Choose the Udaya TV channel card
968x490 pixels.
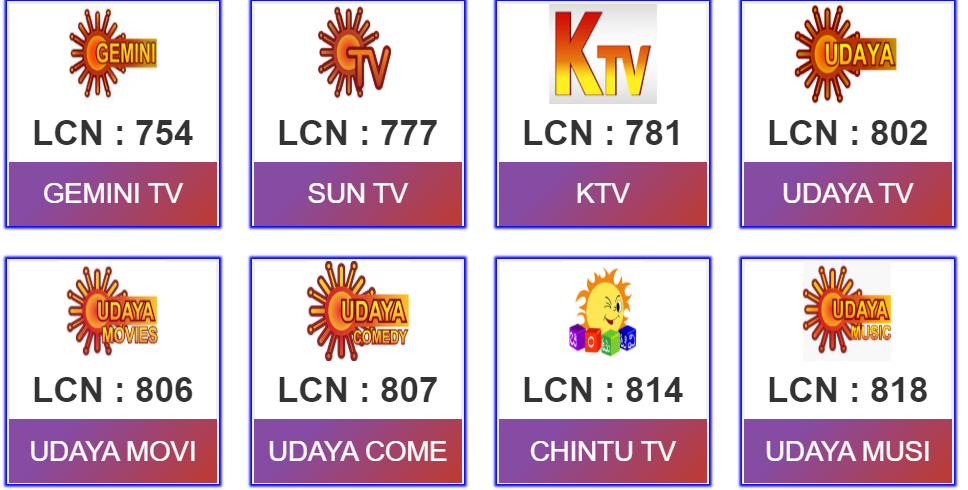(848, 114)
